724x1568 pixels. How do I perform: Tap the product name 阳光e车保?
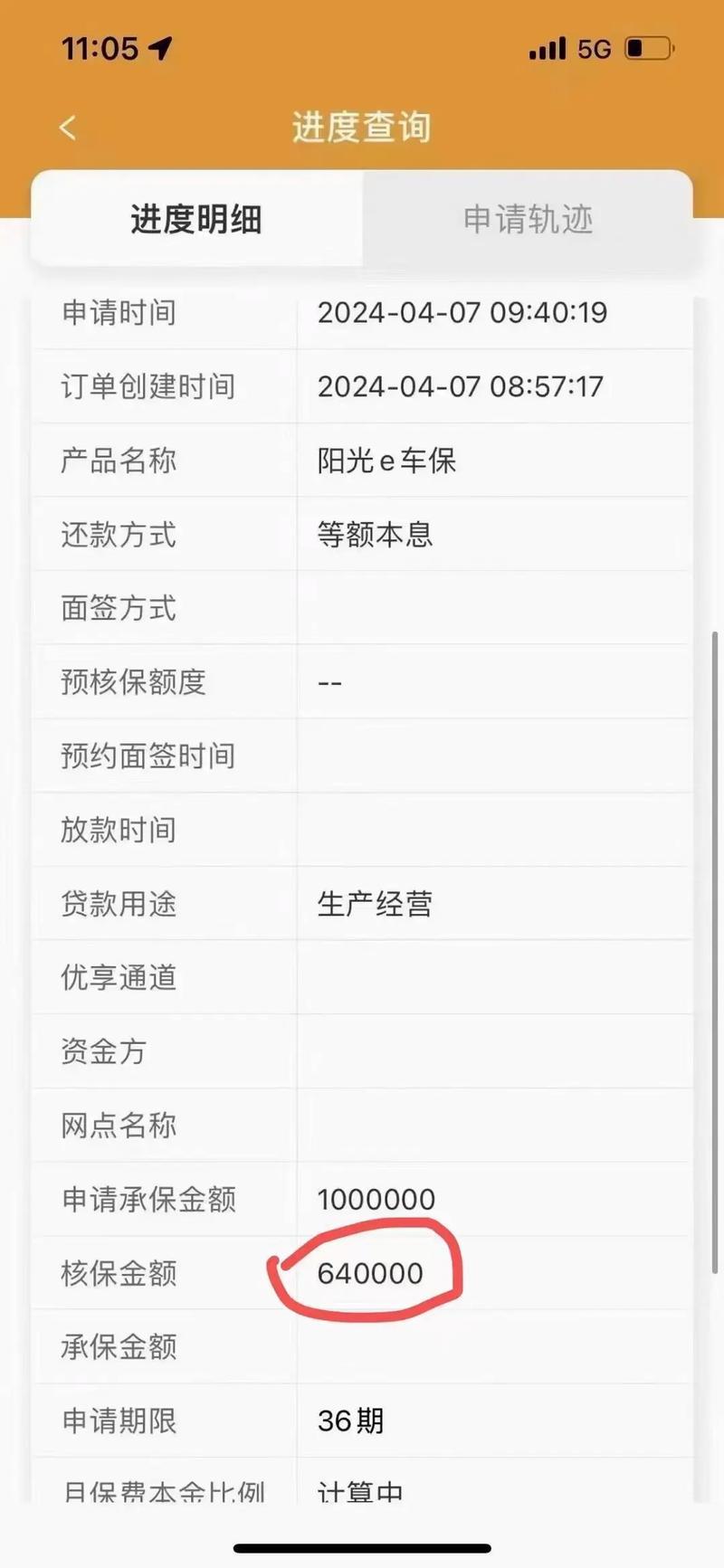[387, 461]
